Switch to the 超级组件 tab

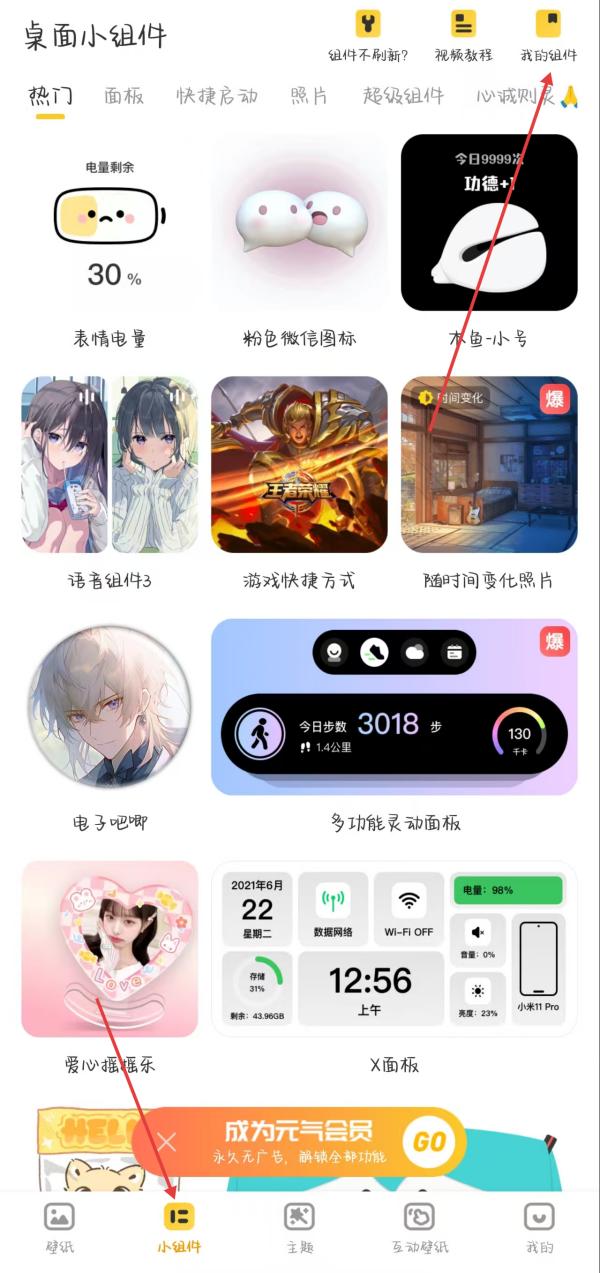click(x=403, y=96)
